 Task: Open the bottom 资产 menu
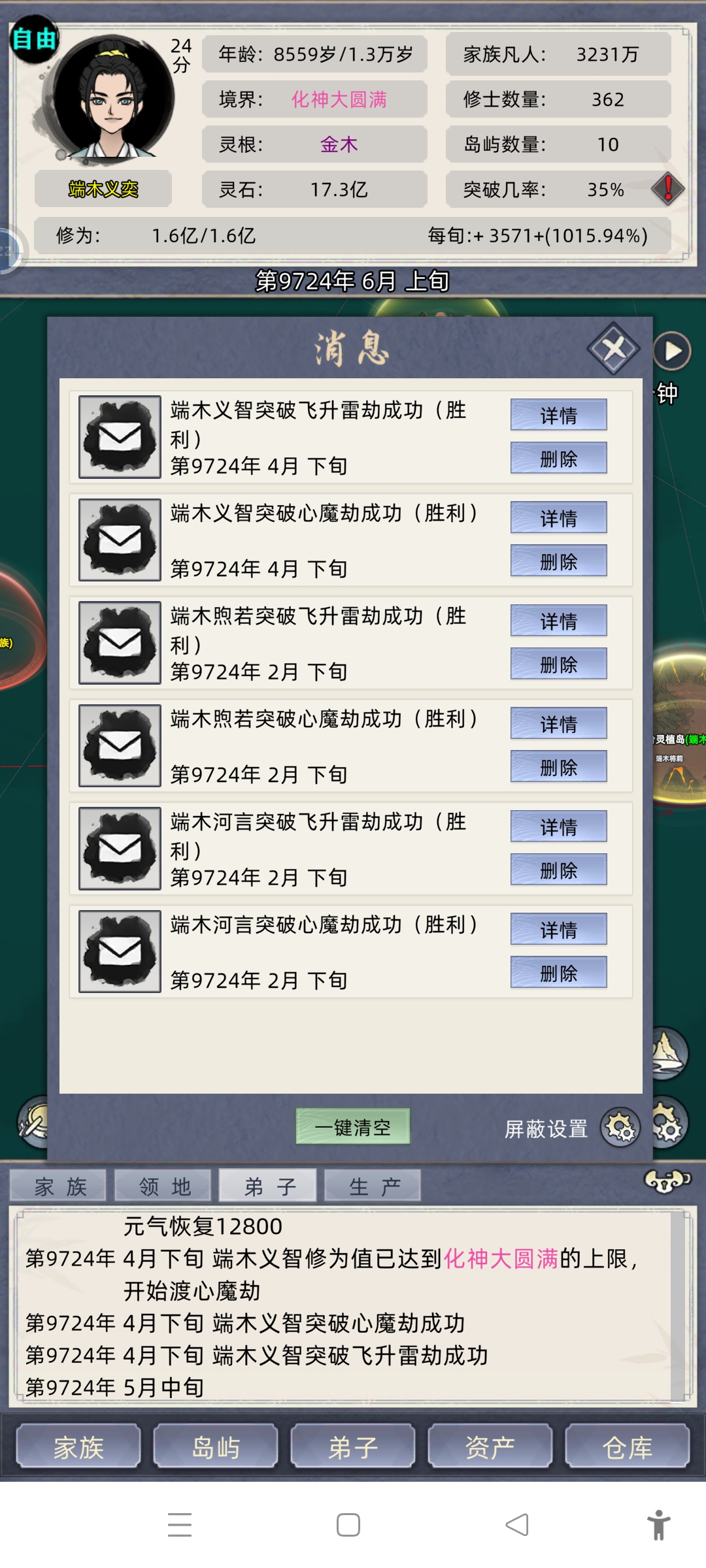click(x=490, y=1447)
